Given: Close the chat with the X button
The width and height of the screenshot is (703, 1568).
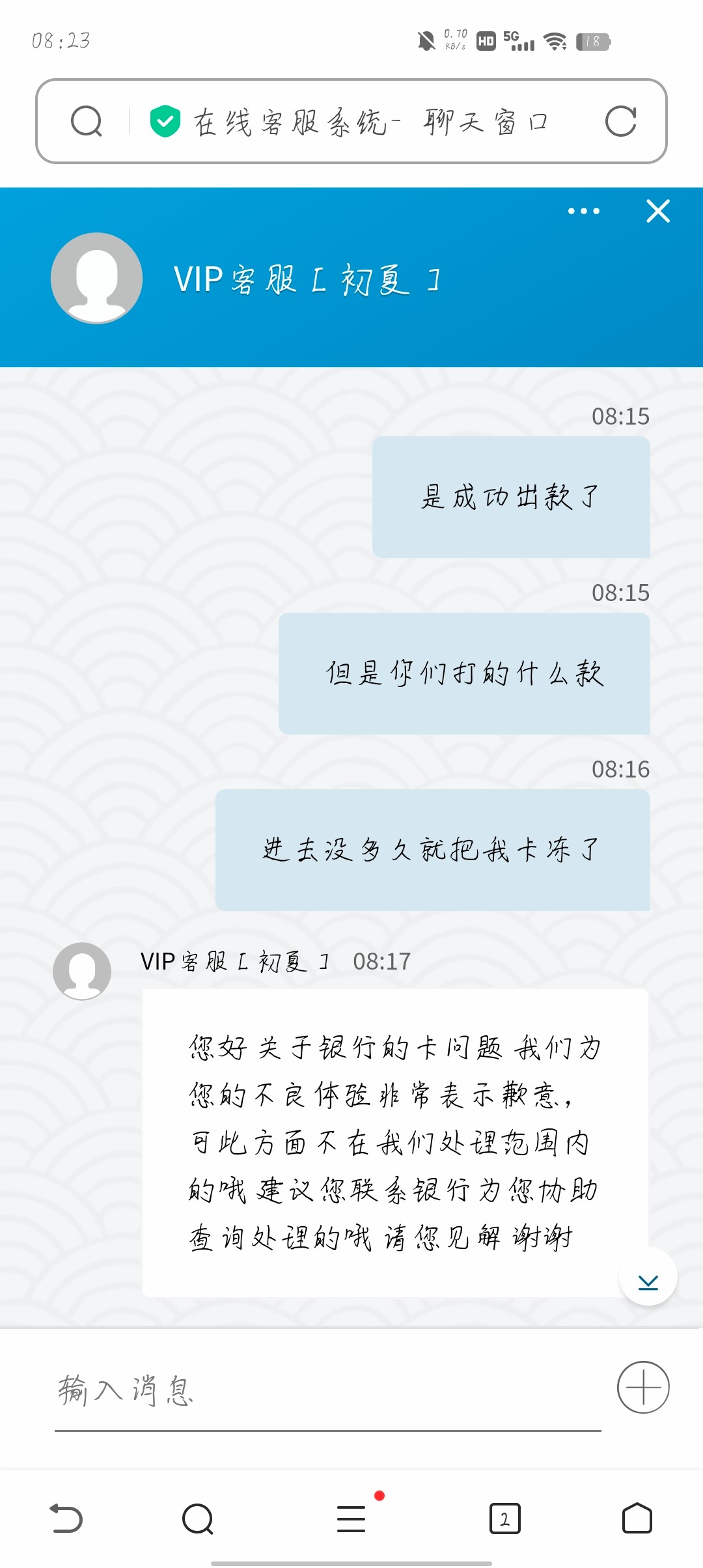Looking at the screenshot, I should 658,211.
